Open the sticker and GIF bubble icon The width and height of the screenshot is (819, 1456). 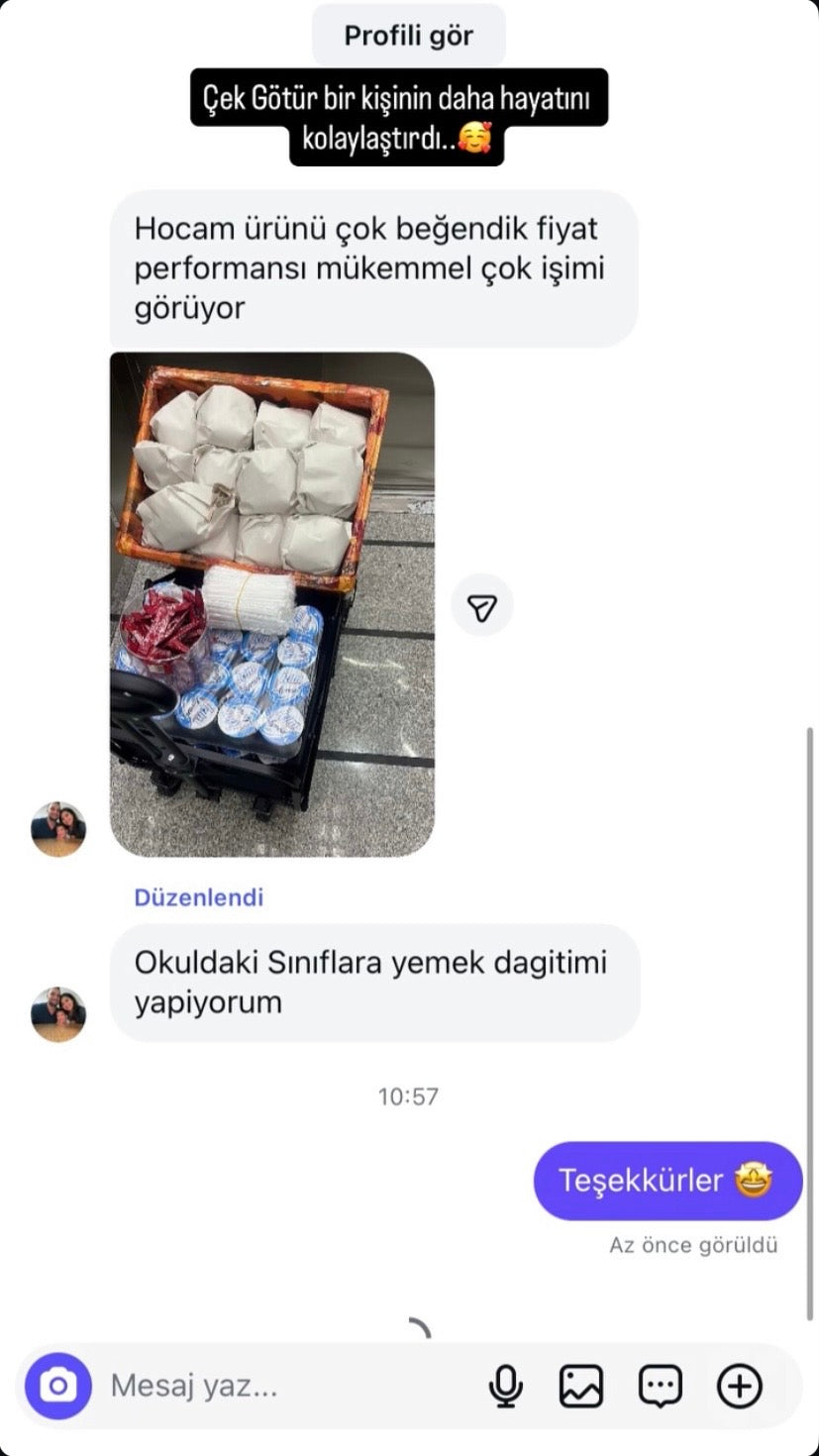coord(661,1386)
